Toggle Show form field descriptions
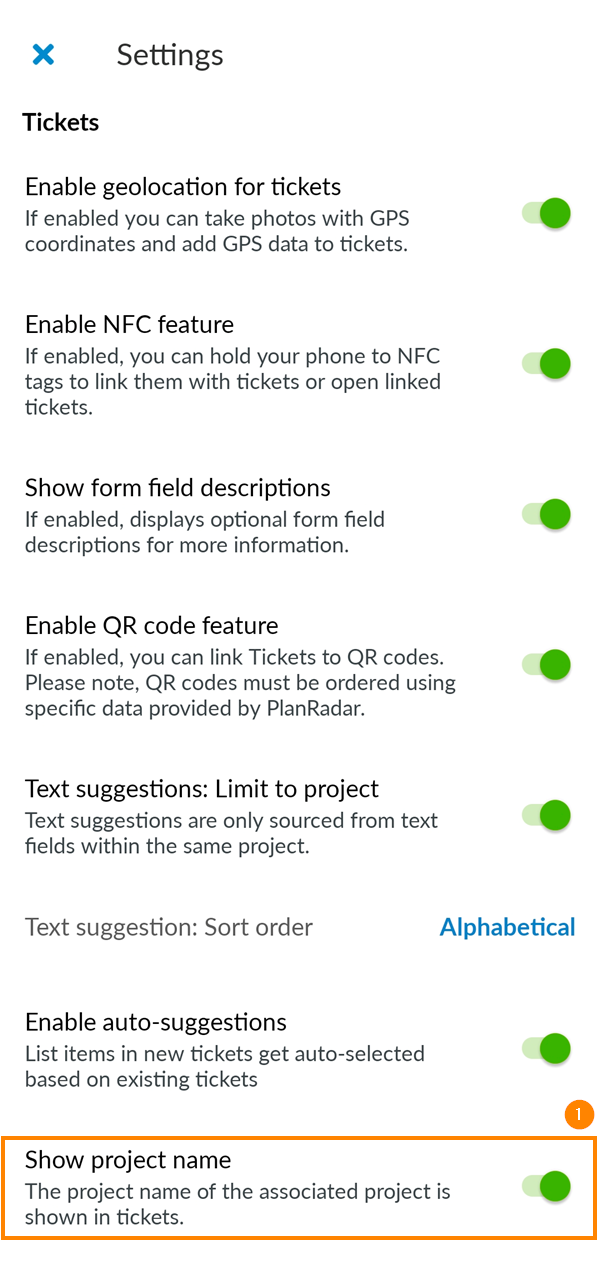Screen dimensions: 600x1267 click(546, 514)
